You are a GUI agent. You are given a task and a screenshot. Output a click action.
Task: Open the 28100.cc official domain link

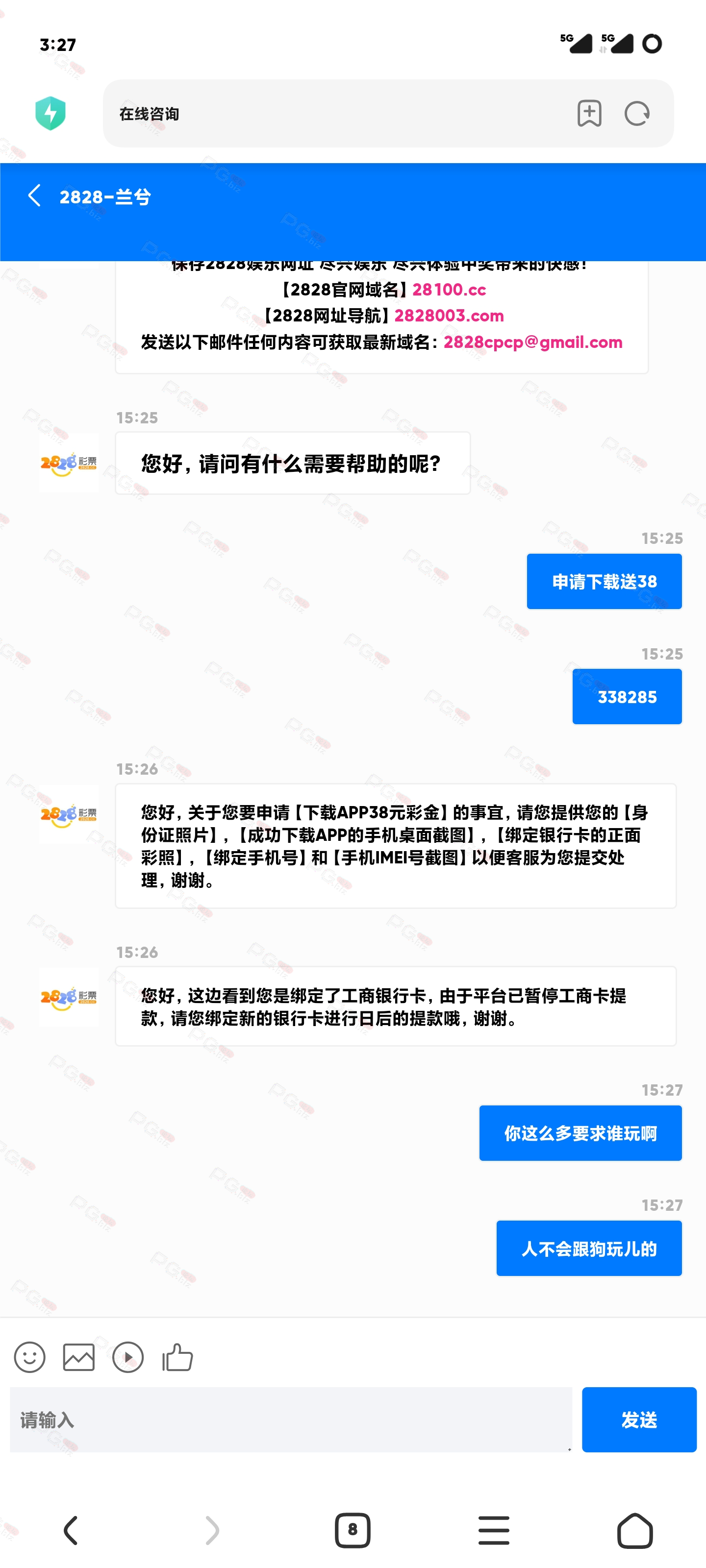[x=449, y=290]
